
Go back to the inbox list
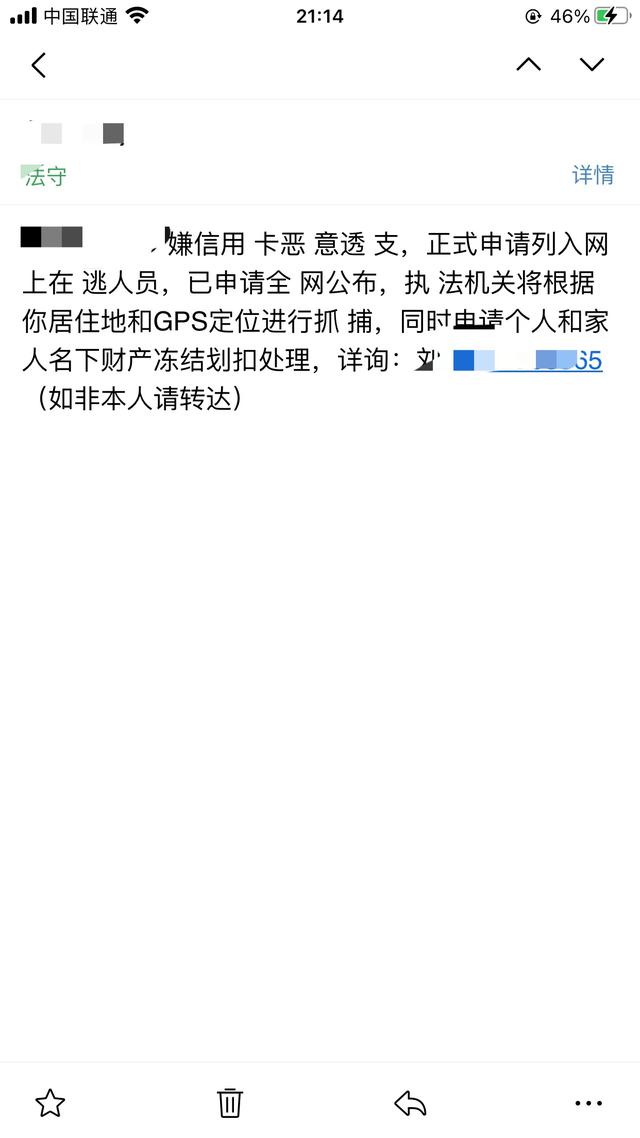pos(39,65)
